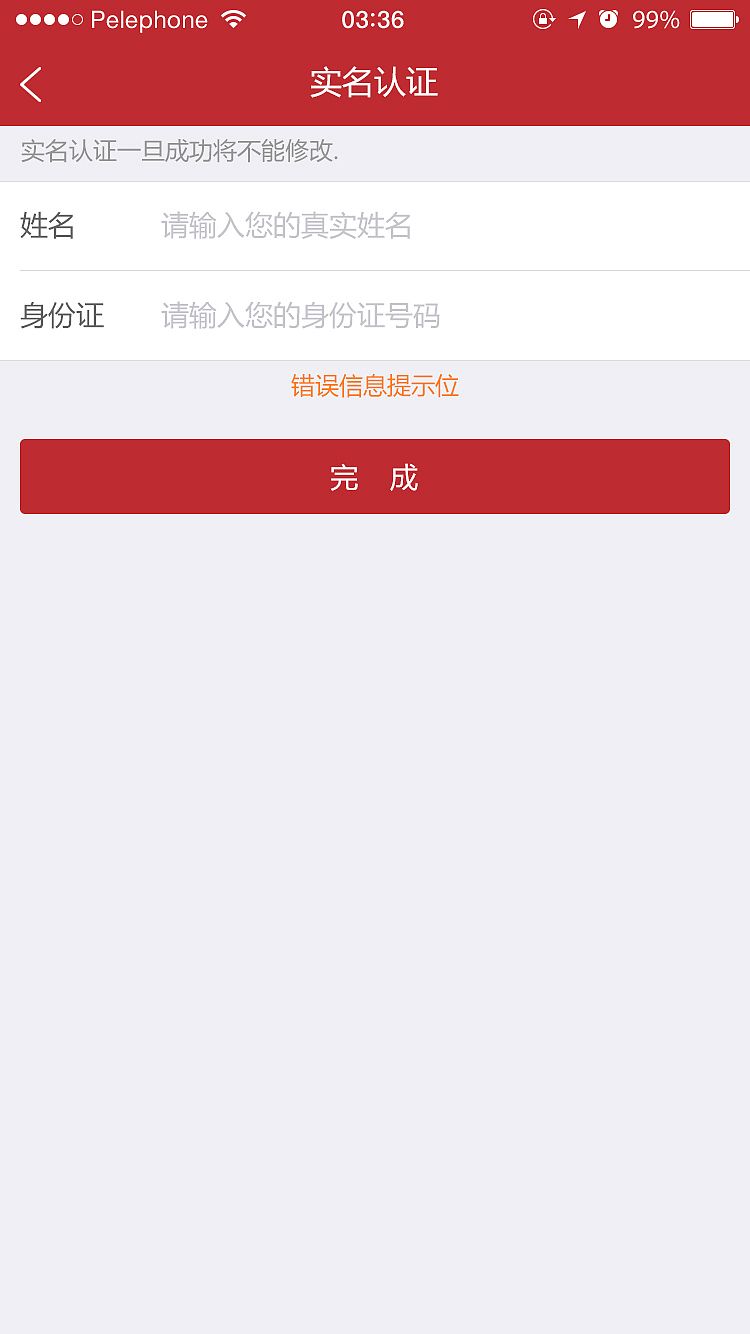Tap the 错误信息提示位 error message text
The height and width of the screenshot is (1334, 750).
[374, 386]
